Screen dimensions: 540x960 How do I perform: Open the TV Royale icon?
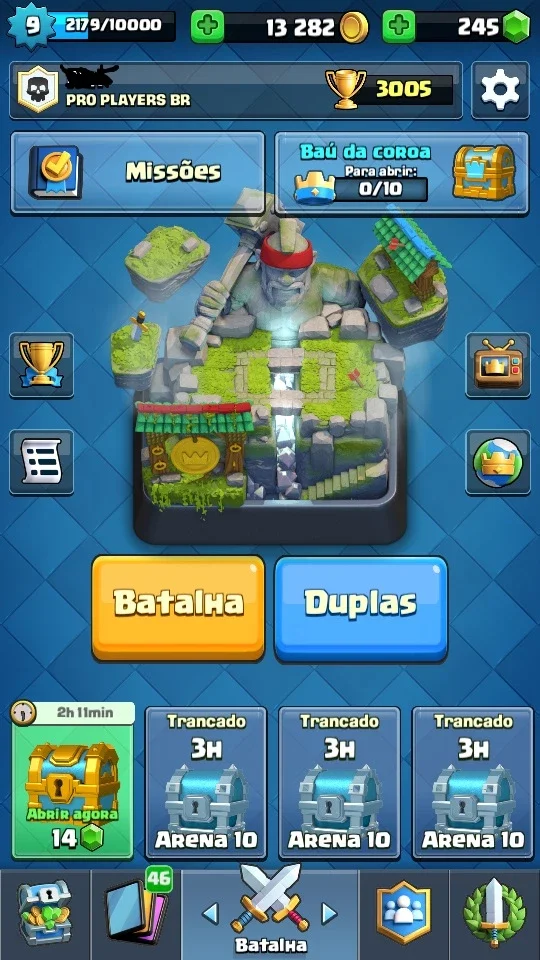[498, 365]
